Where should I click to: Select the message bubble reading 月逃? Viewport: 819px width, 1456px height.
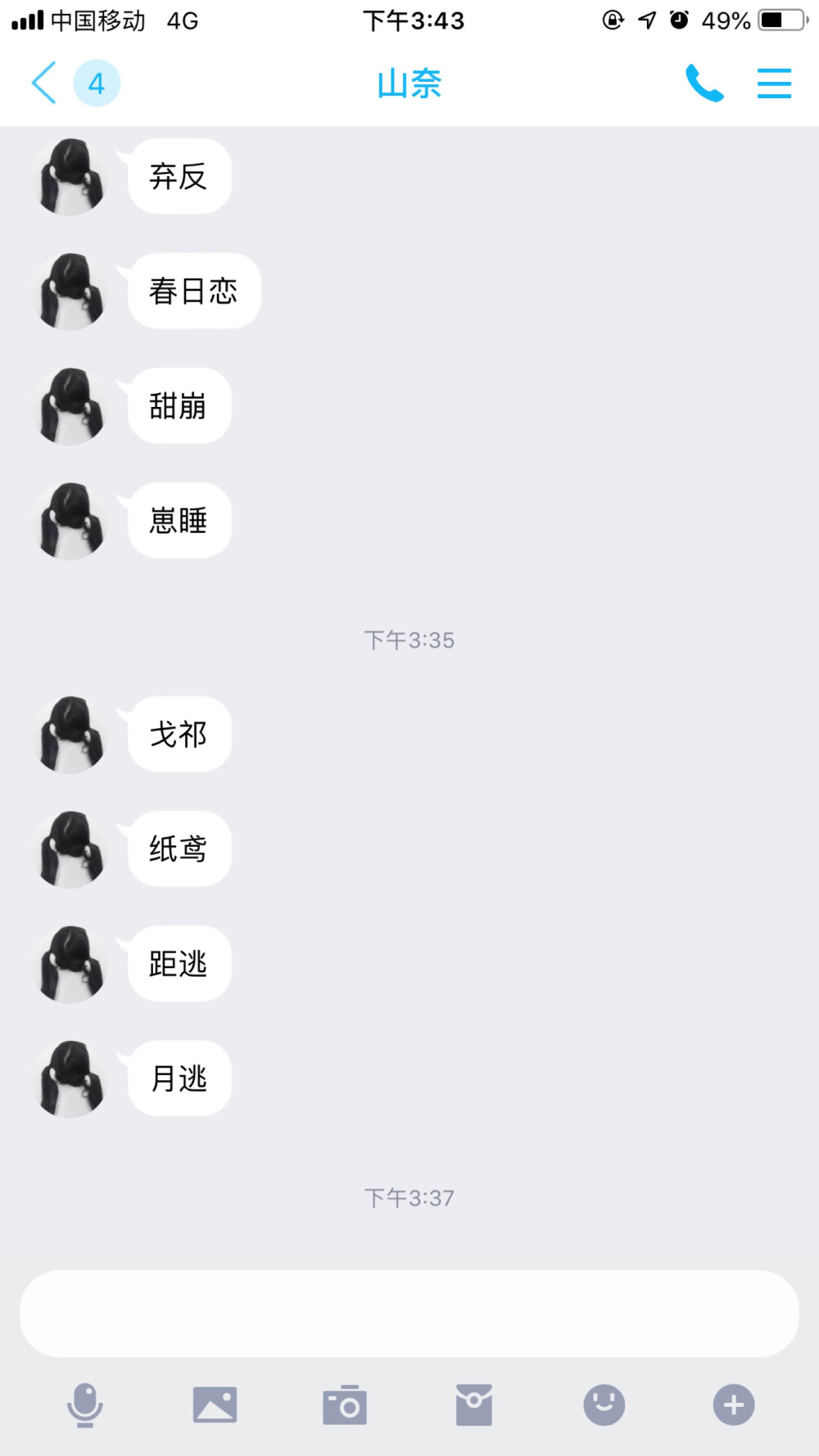tap(179, 1079)
